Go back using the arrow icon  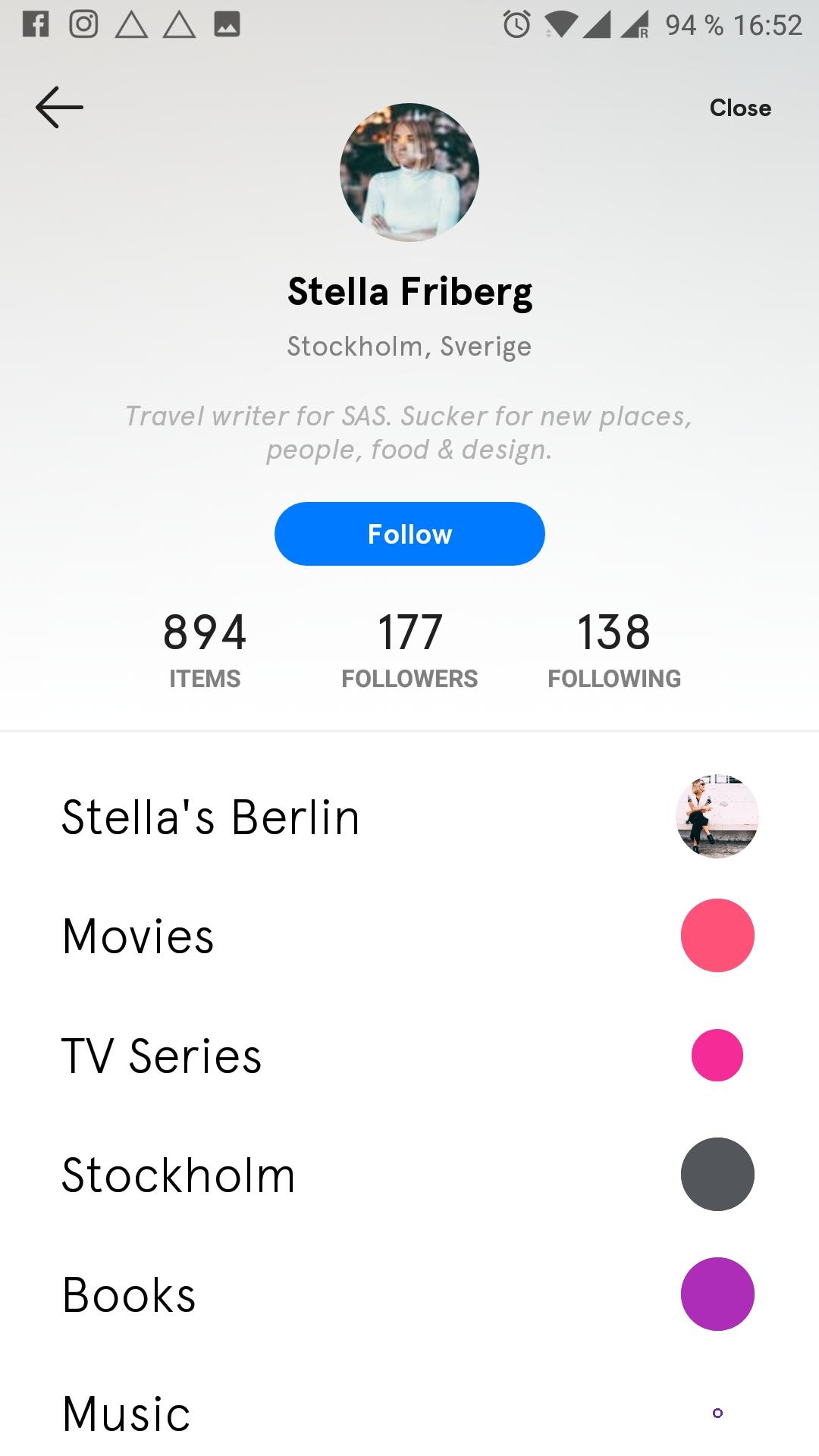point(59,108)
